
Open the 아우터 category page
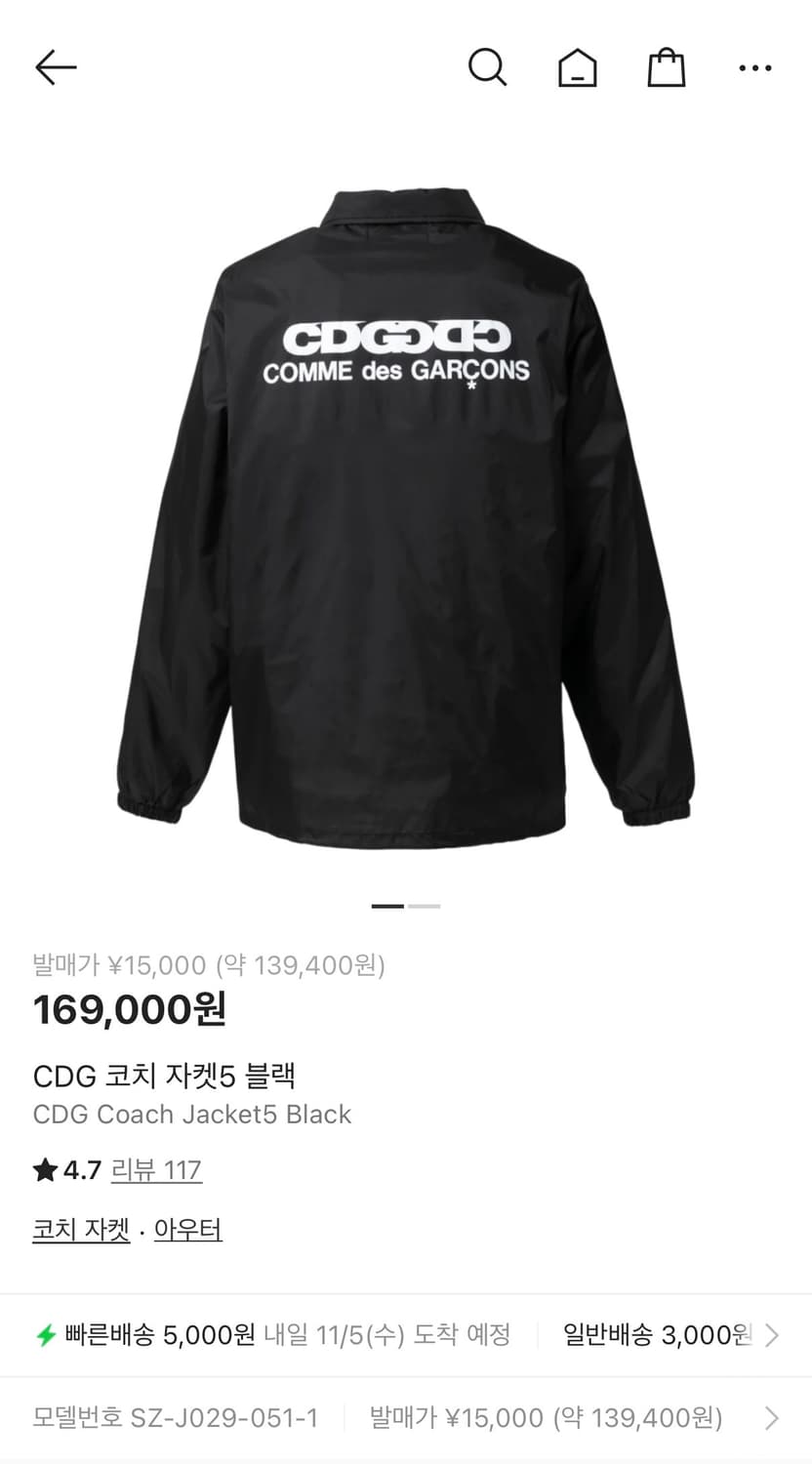point(187,1231)
